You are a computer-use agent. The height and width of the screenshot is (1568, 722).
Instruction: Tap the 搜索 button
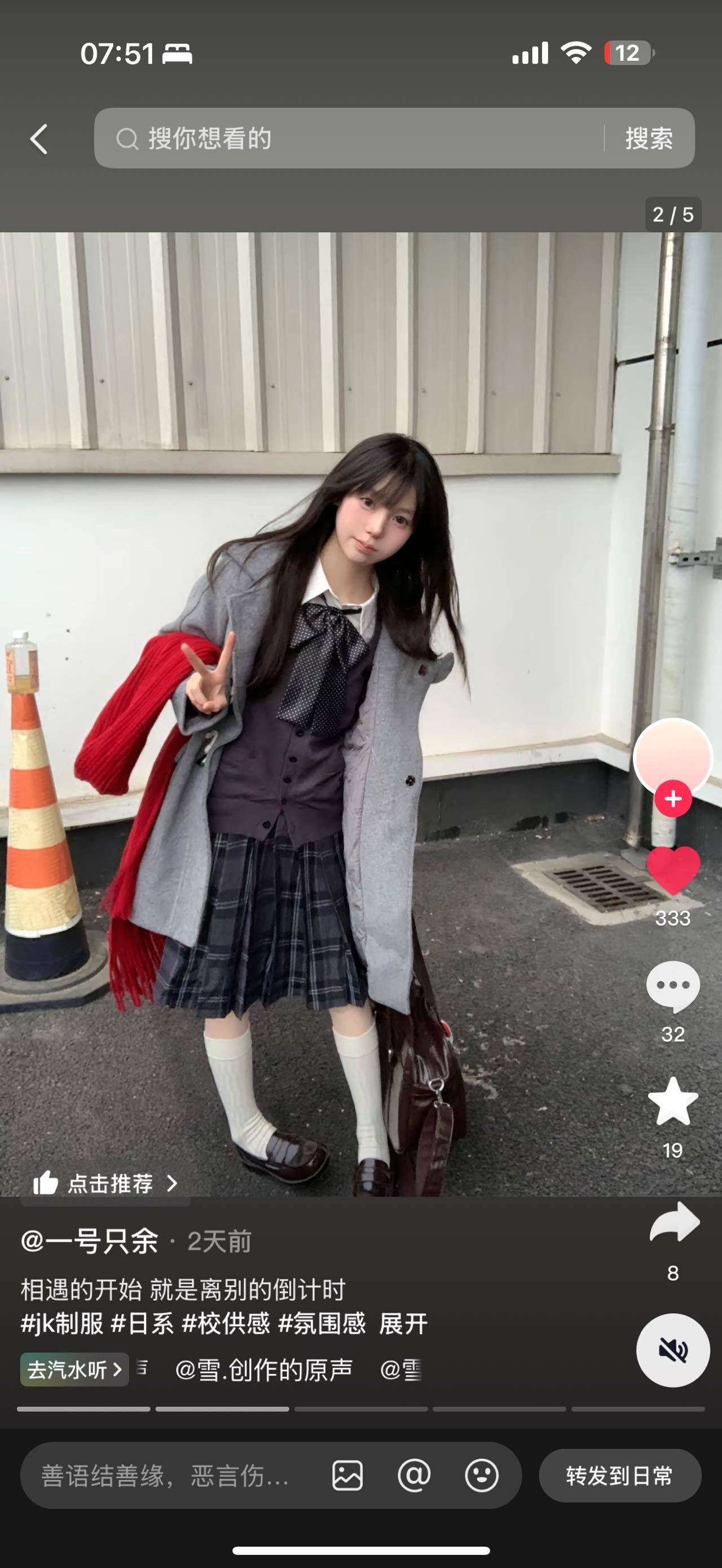tap(648, 139)
